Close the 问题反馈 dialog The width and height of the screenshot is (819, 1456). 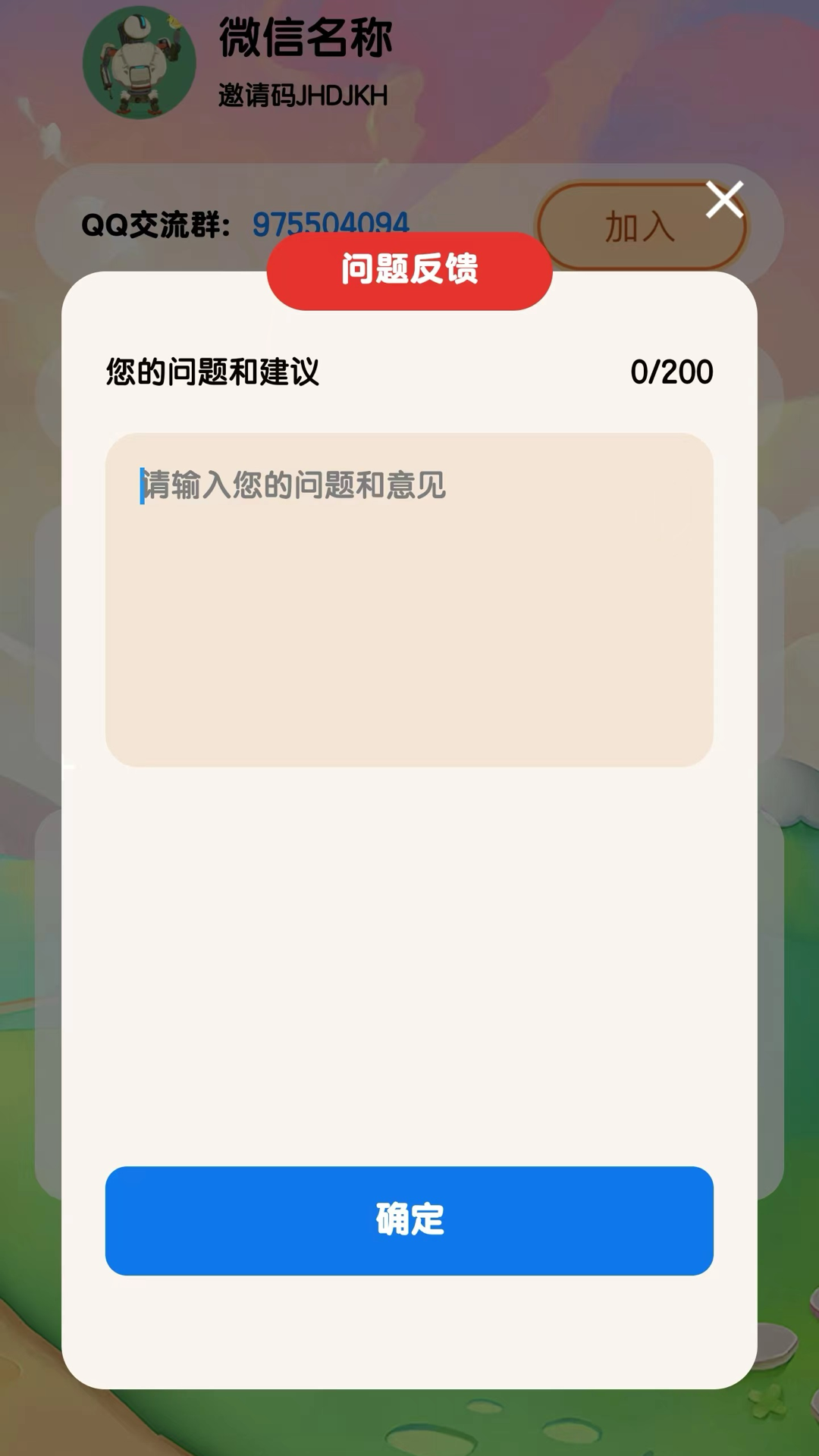coord(724,199)
